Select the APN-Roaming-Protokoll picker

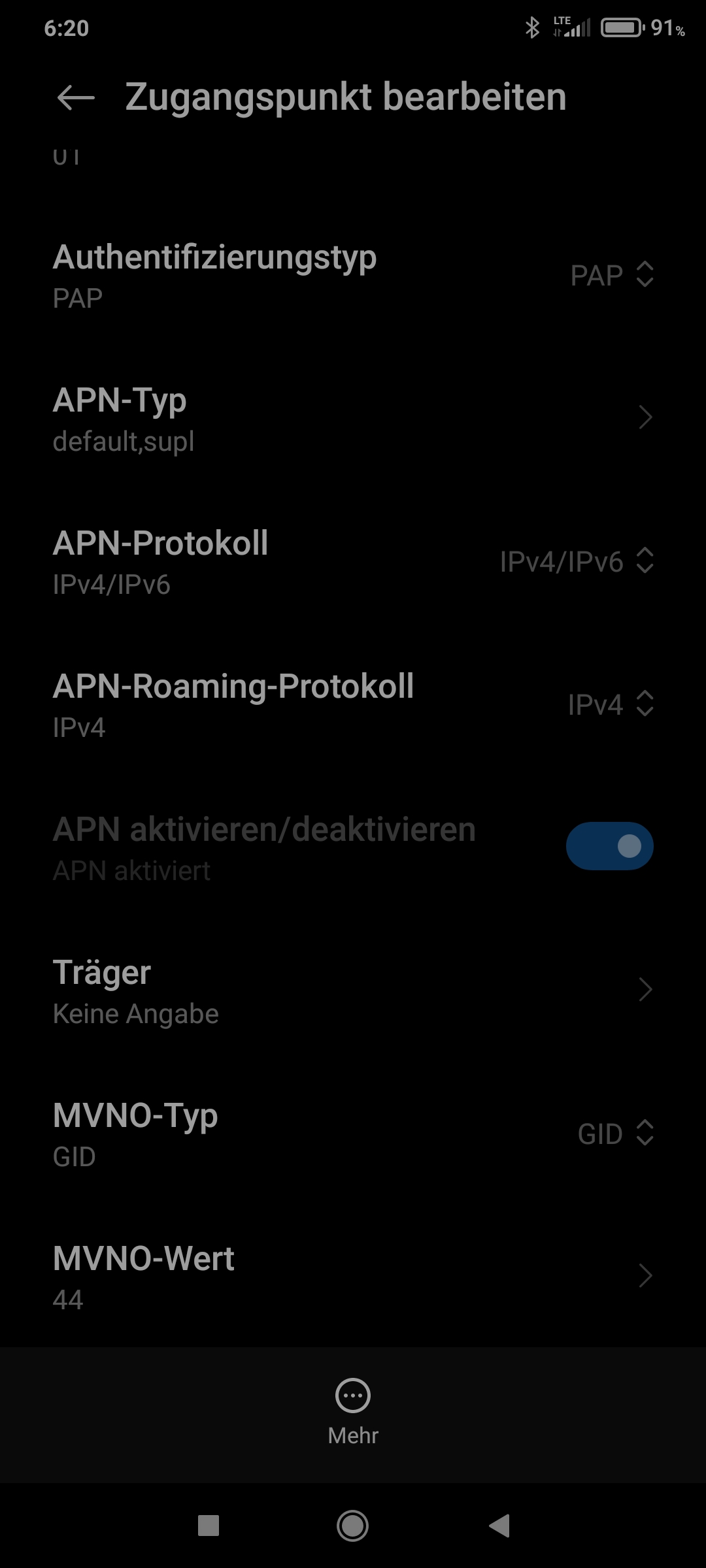pos(611,704)
